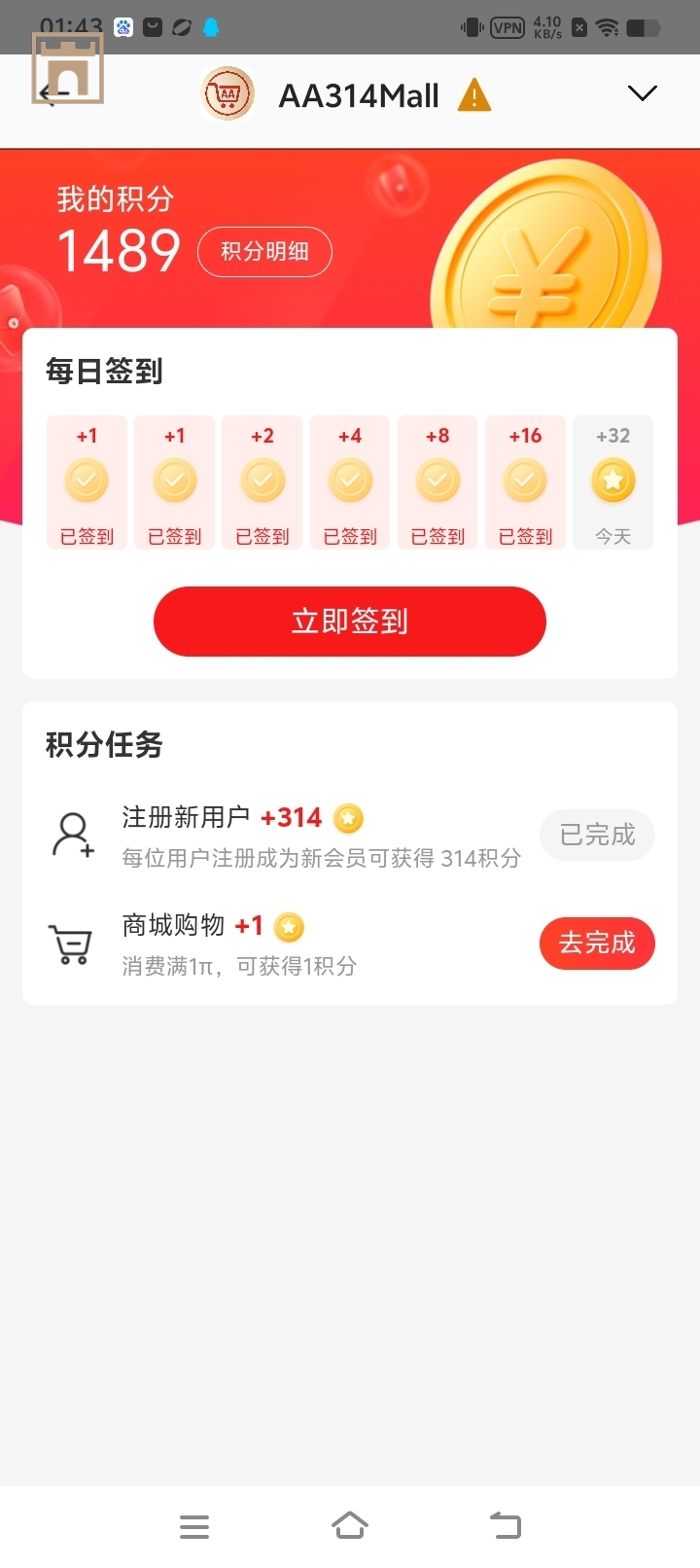Select today's +32 check-in tile
Screen dimensions: 700x1568
(x=612, y=482)
